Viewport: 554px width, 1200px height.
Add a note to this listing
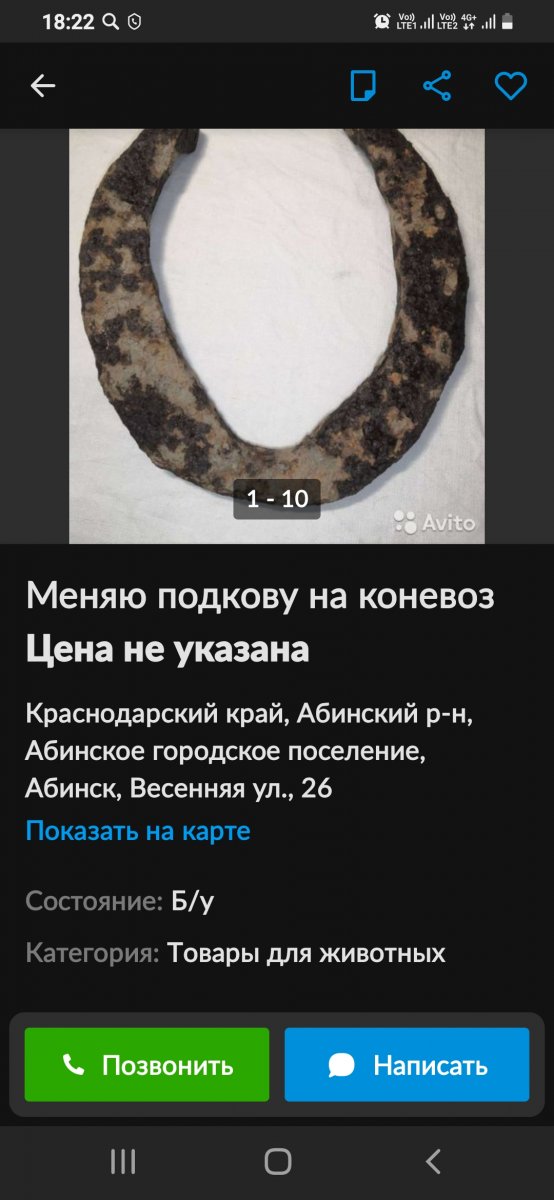[363, 86]
